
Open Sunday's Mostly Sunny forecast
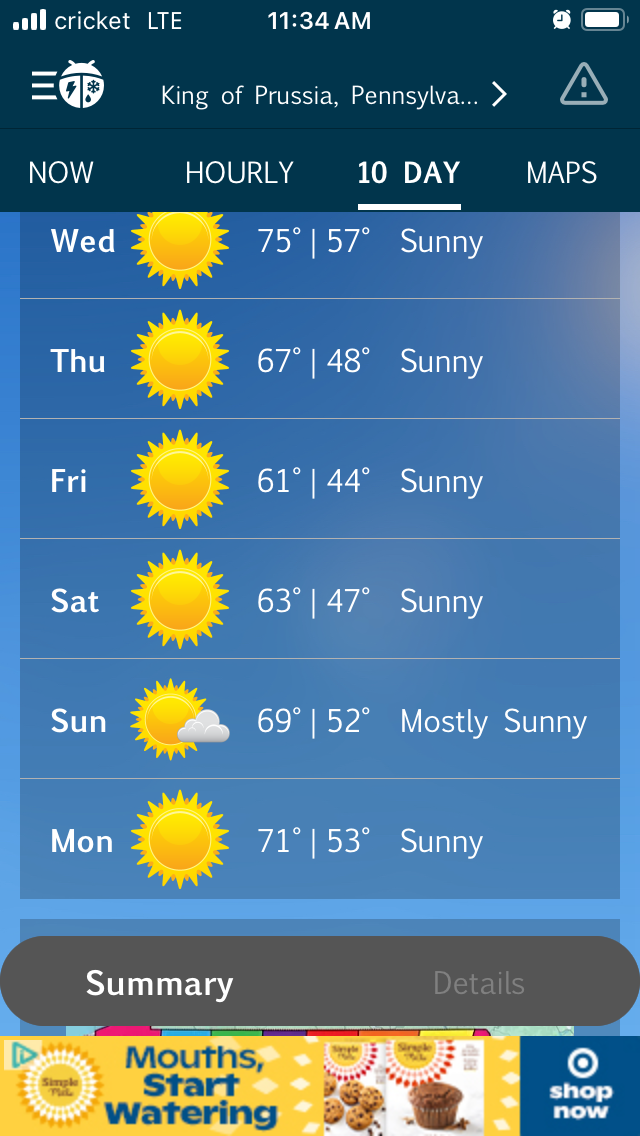[320, 721]
